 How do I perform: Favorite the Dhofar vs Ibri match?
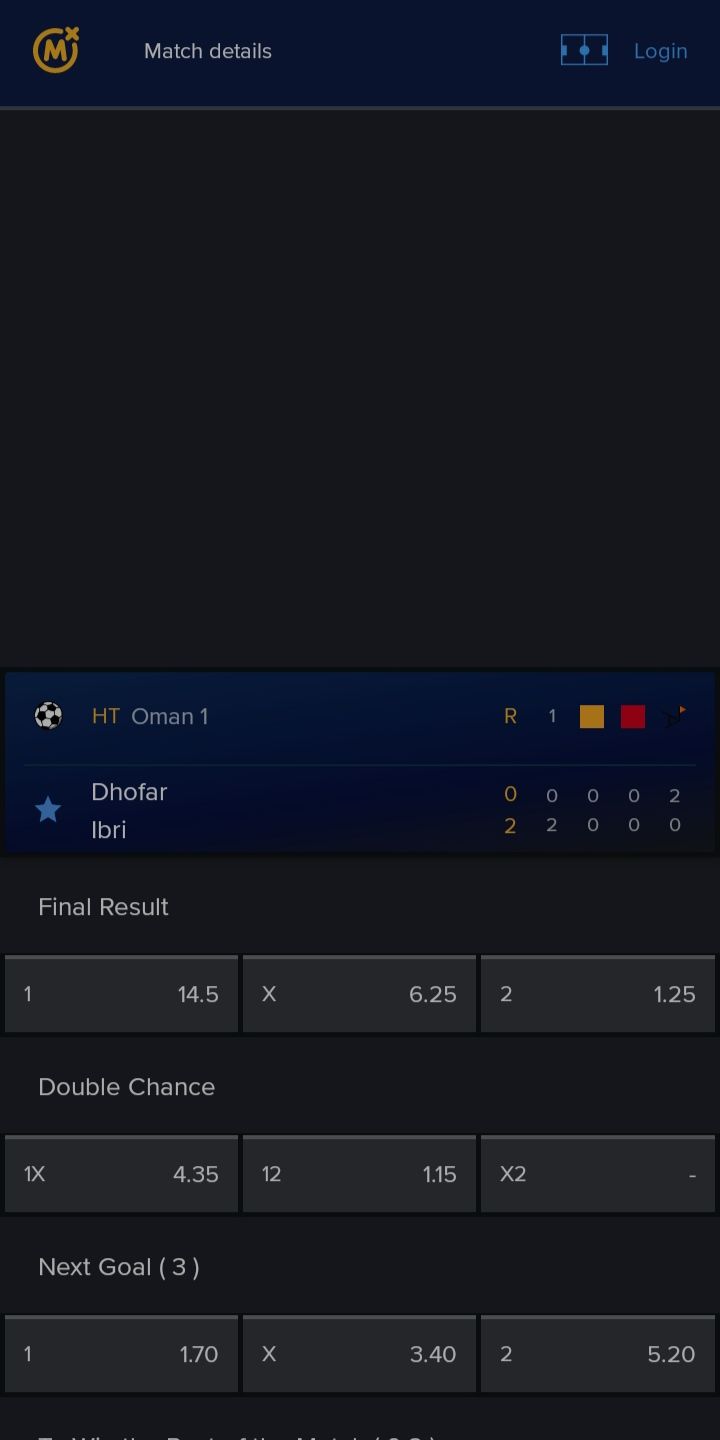pyautogui.click(x=48, y=810)
